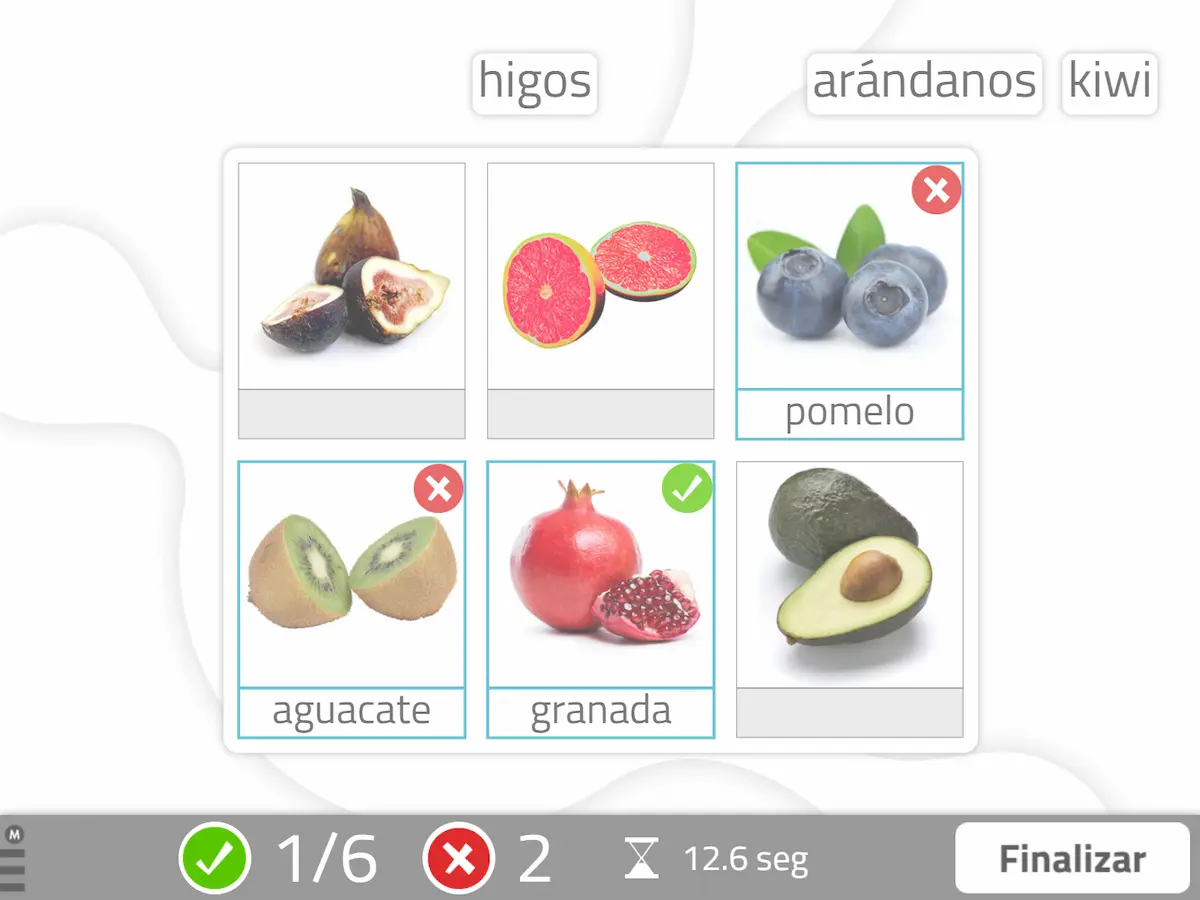
Task: Choose the avocado picture card
Action: tap(849, 575)
